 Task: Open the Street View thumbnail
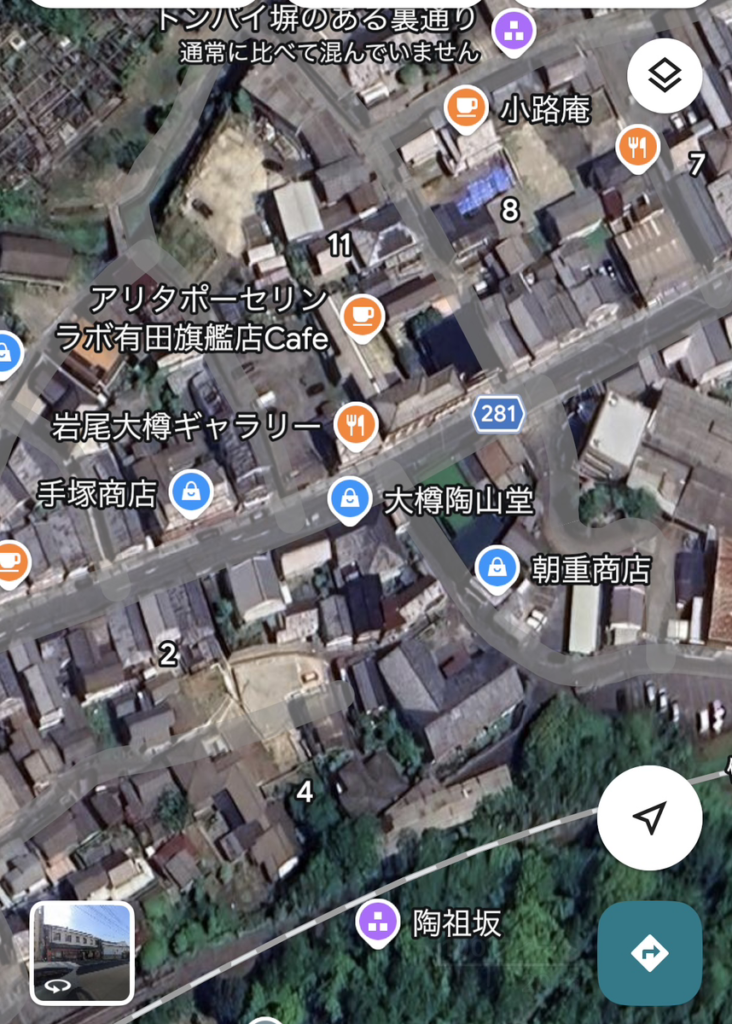pyautogui.click(x=82, y=952)
